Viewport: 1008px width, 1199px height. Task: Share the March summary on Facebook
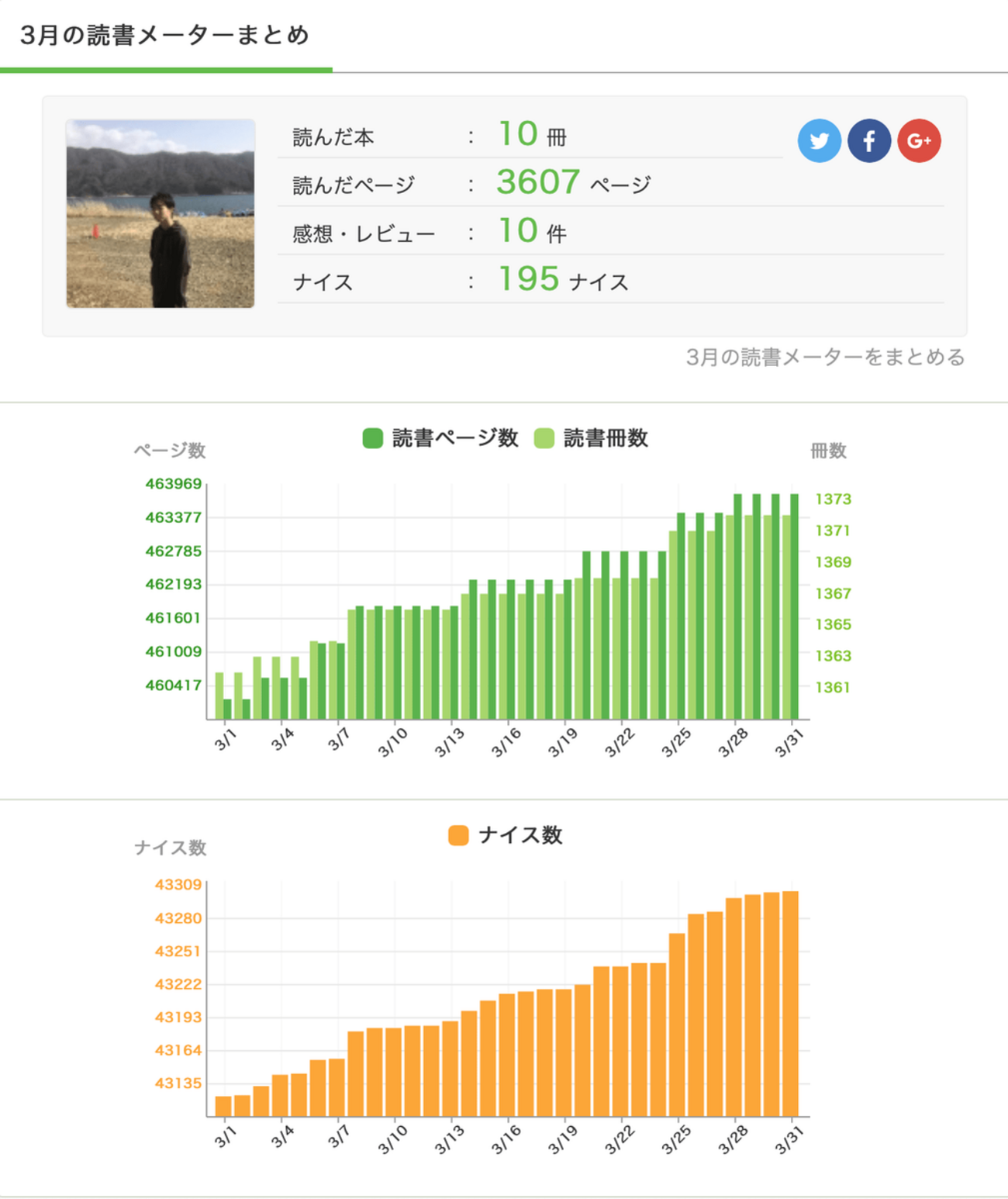coord(869,141)
